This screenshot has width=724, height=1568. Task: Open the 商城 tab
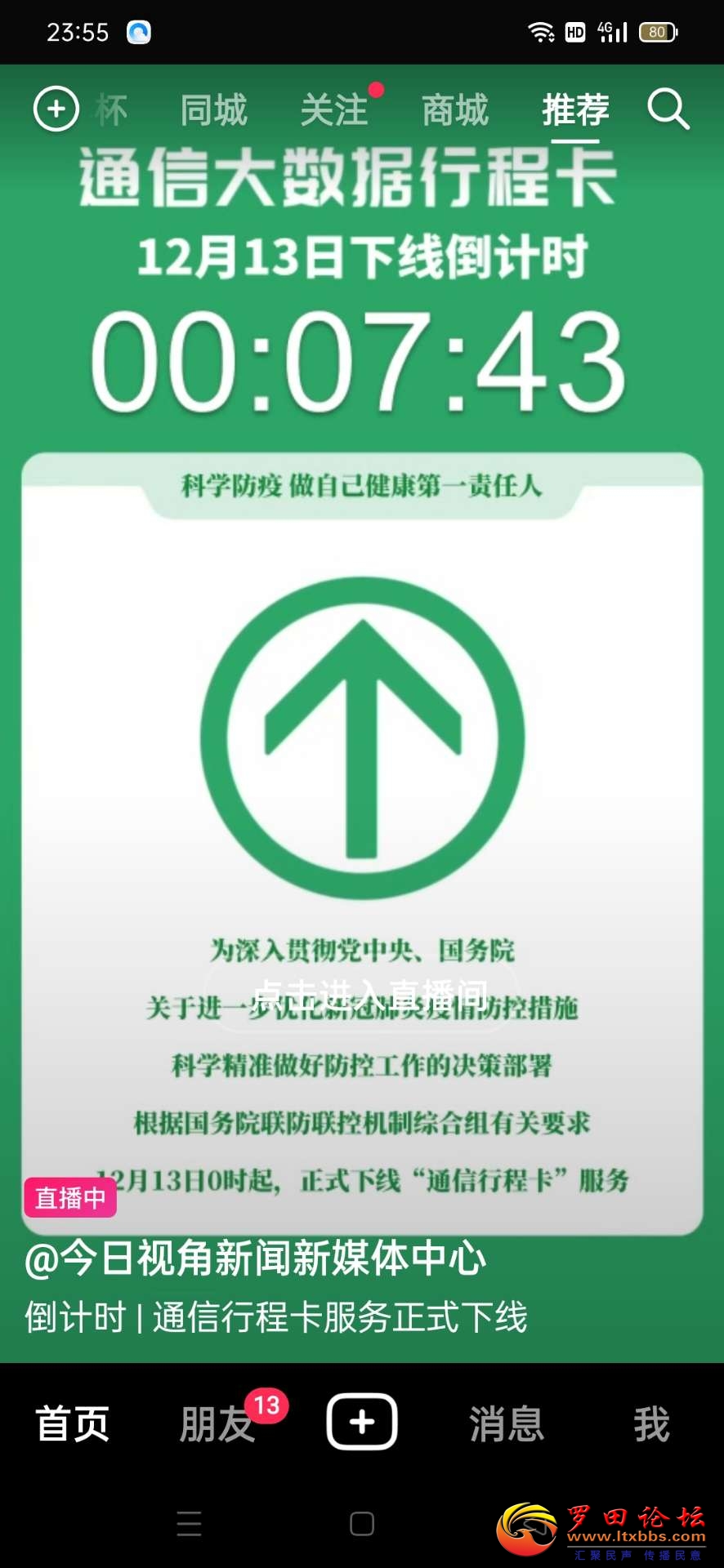pyautogui.click(x=455, y=110)
